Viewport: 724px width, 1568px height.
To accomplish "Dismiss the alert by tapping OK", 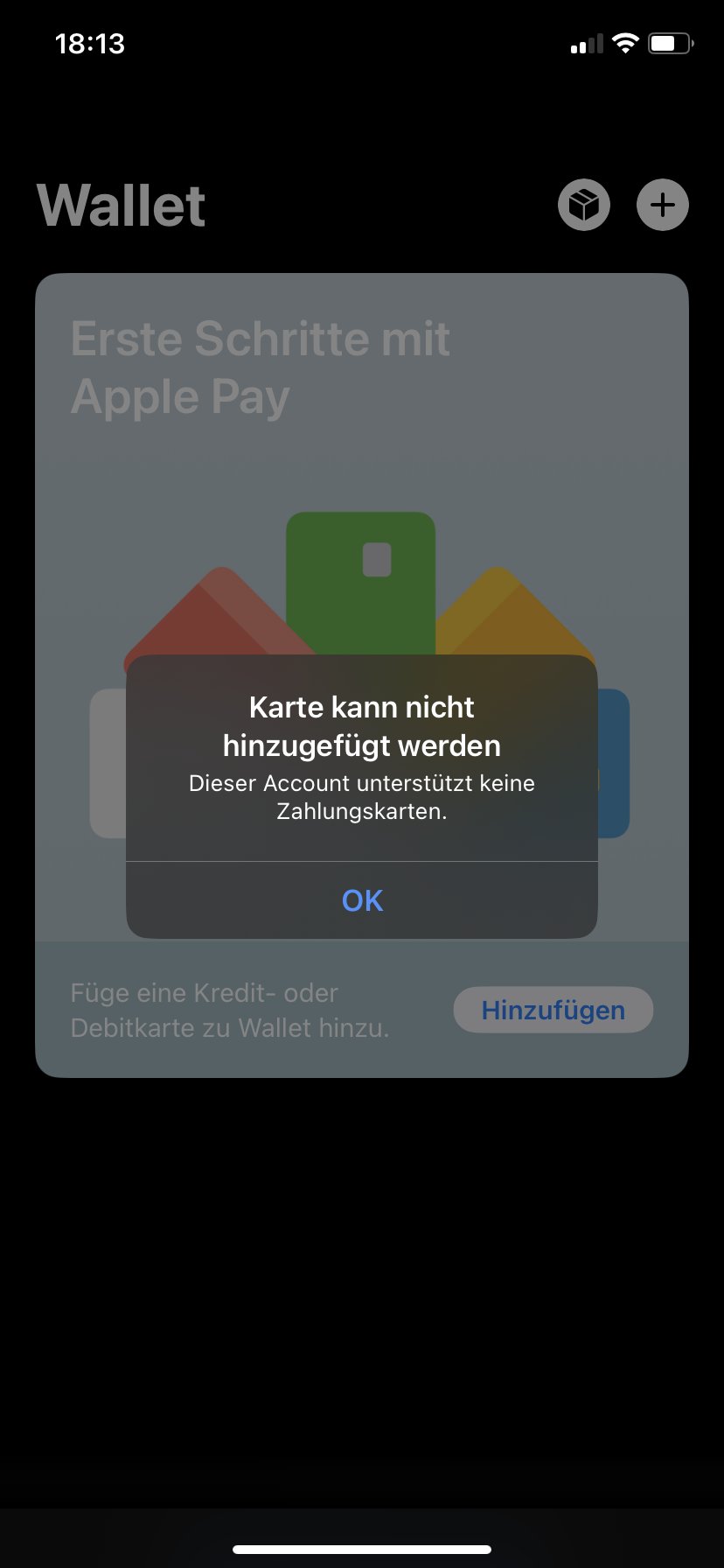I will (x=362, y=900).
